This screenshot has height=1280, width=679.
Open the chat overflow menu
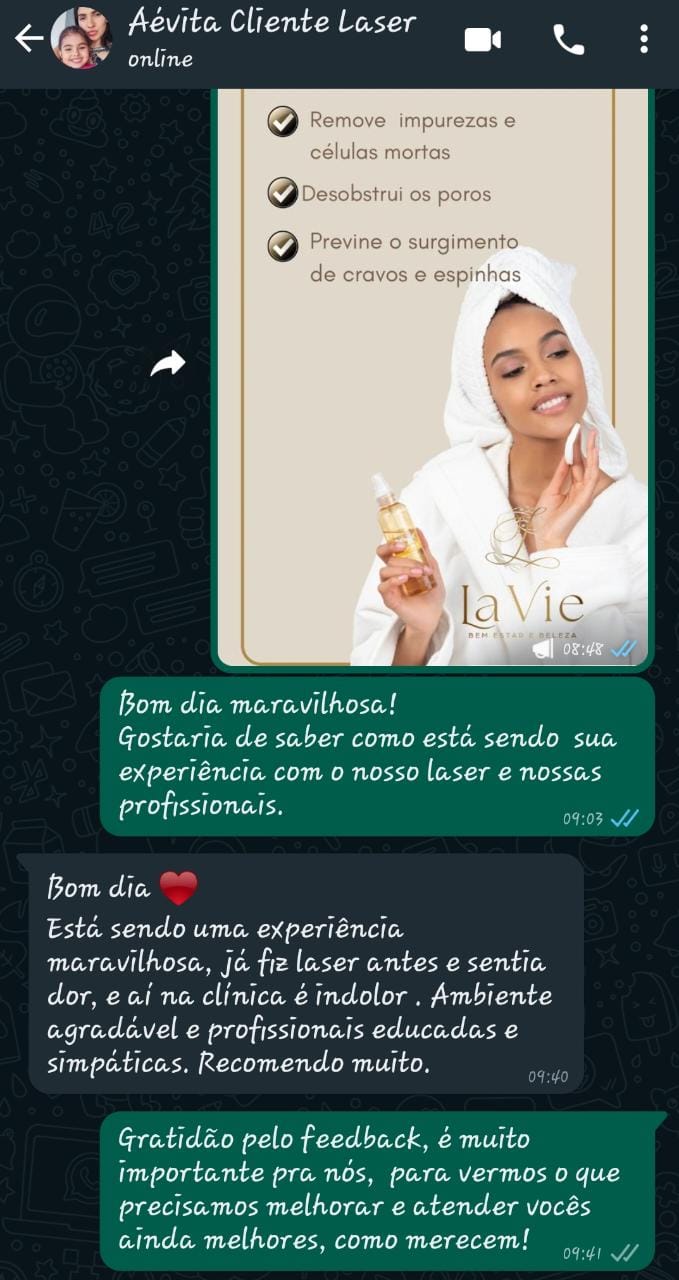(x=644, y=39)
